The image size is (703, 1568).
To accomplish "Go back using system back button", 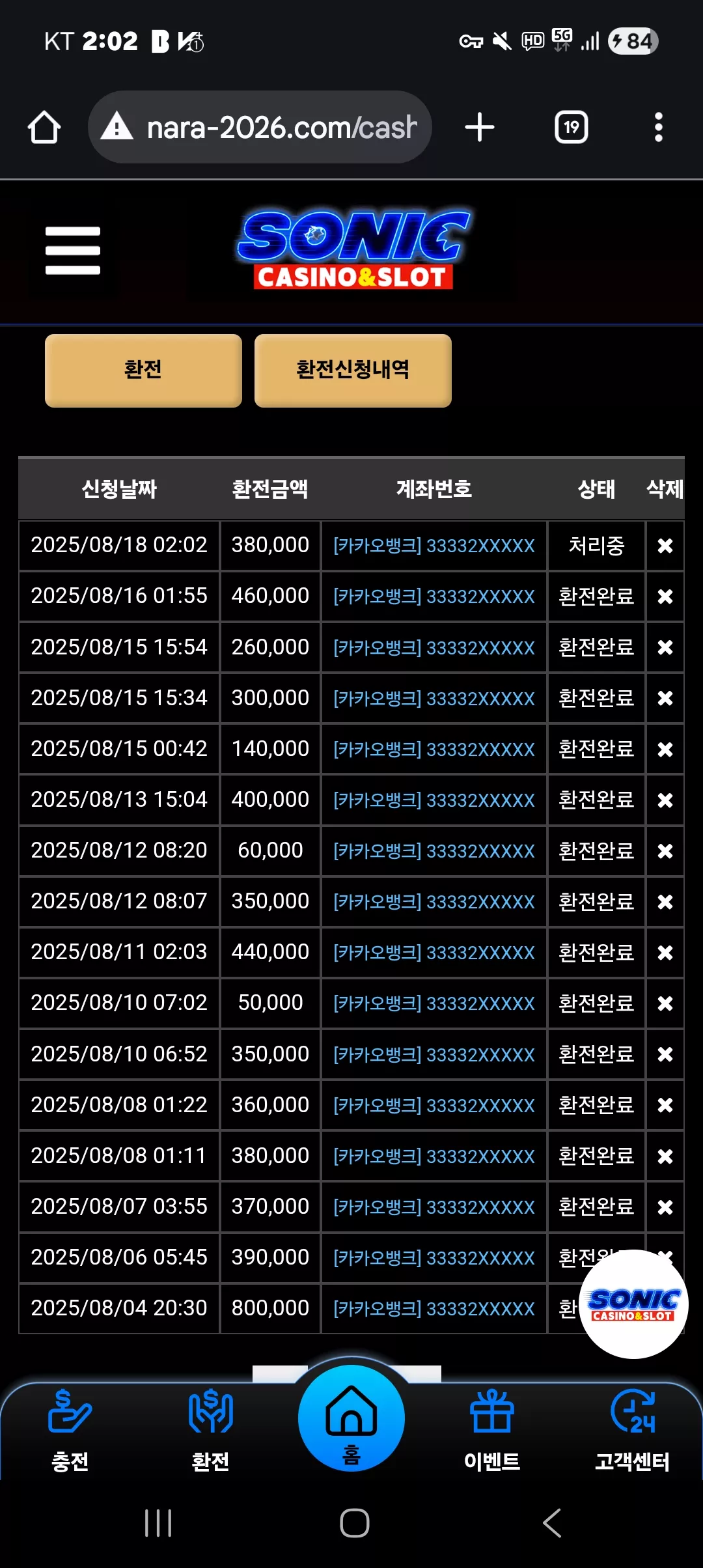I will [x=552, y=1523].
